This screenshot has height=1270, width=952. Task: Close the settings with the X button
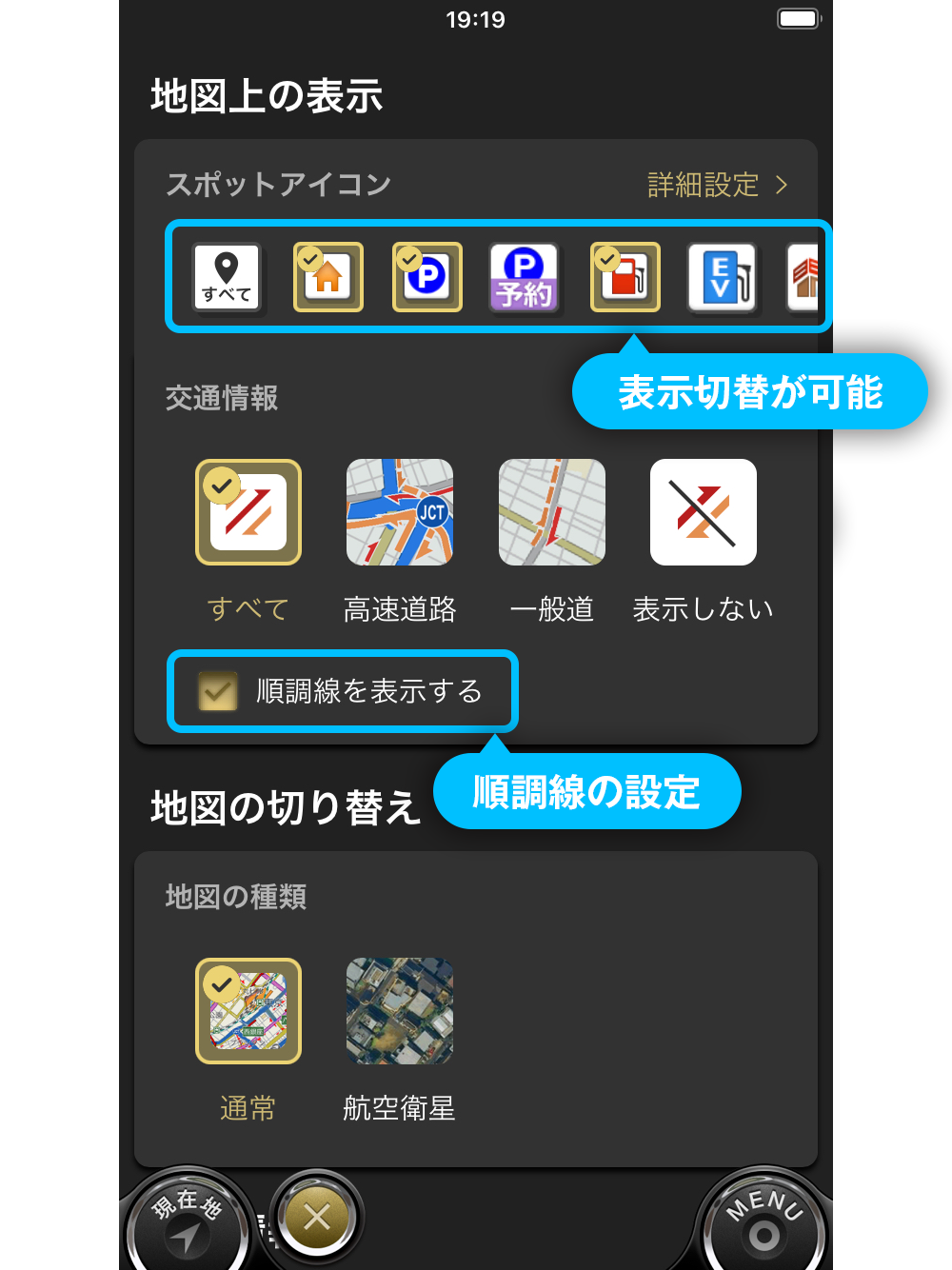[x=317, y=1217]
